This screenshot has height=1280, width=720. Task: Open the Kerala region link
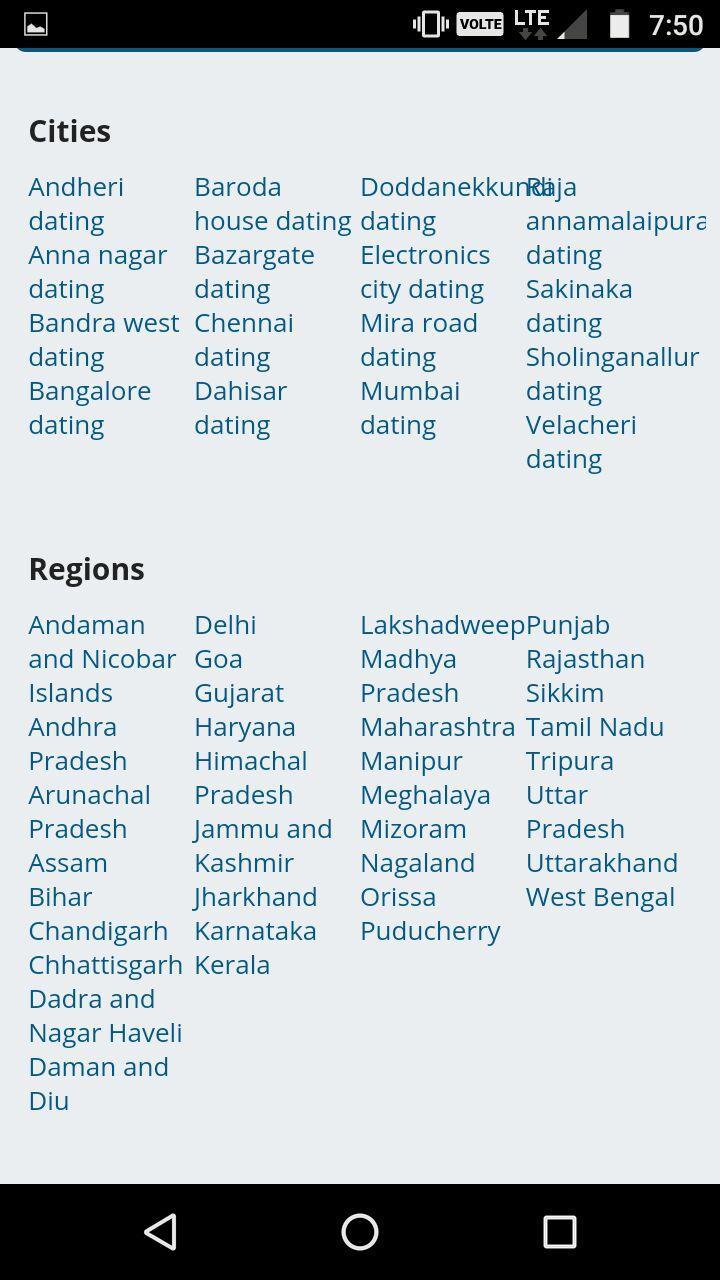pos(232,965)
